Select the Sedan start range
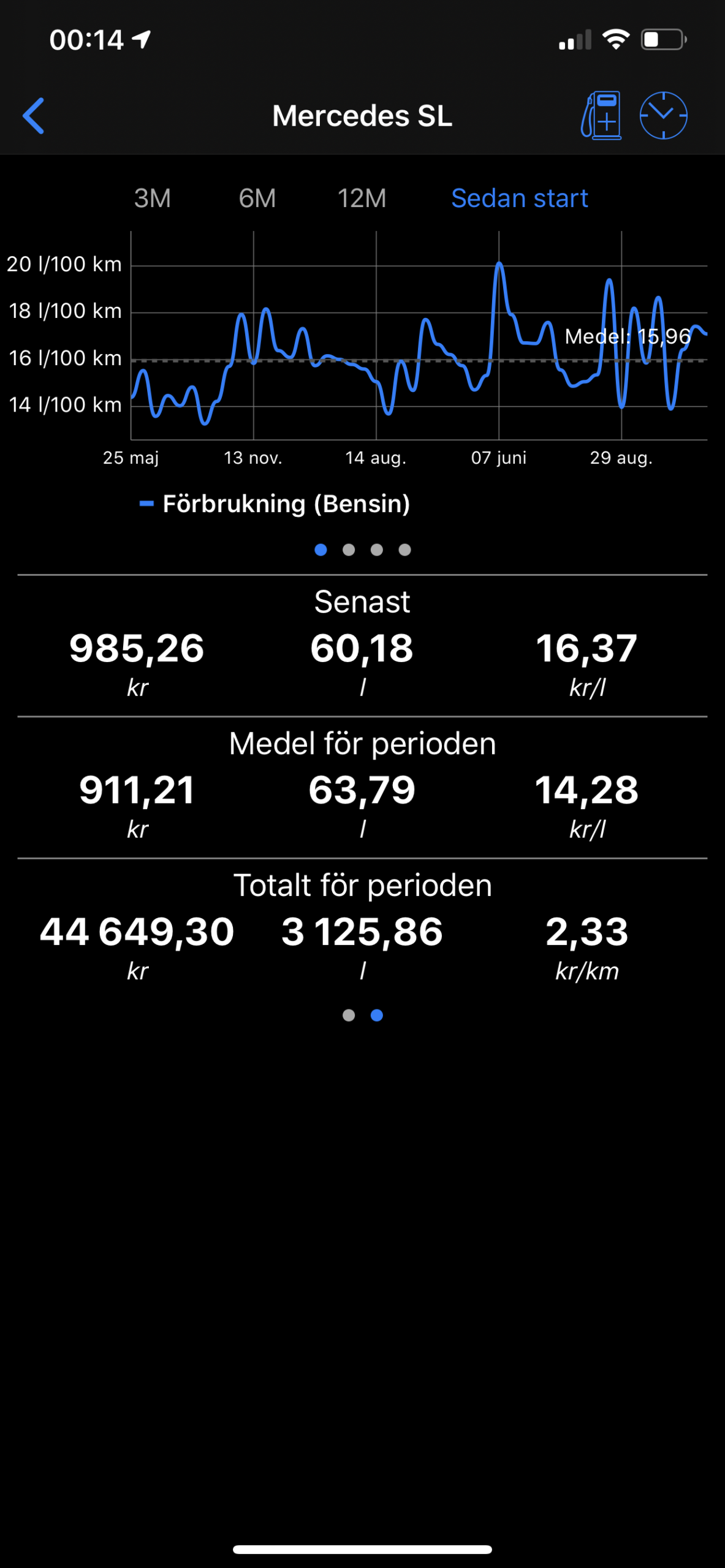725x1568 pixels. pos(519,198)
